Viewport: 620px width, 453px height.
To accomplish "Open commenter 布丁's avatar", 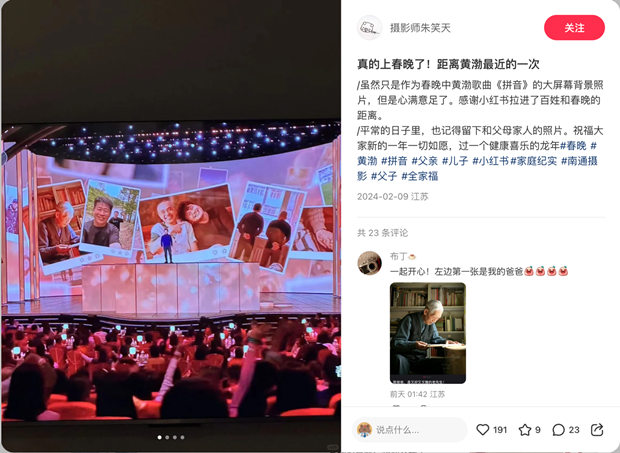I will [x=369, y=263].
